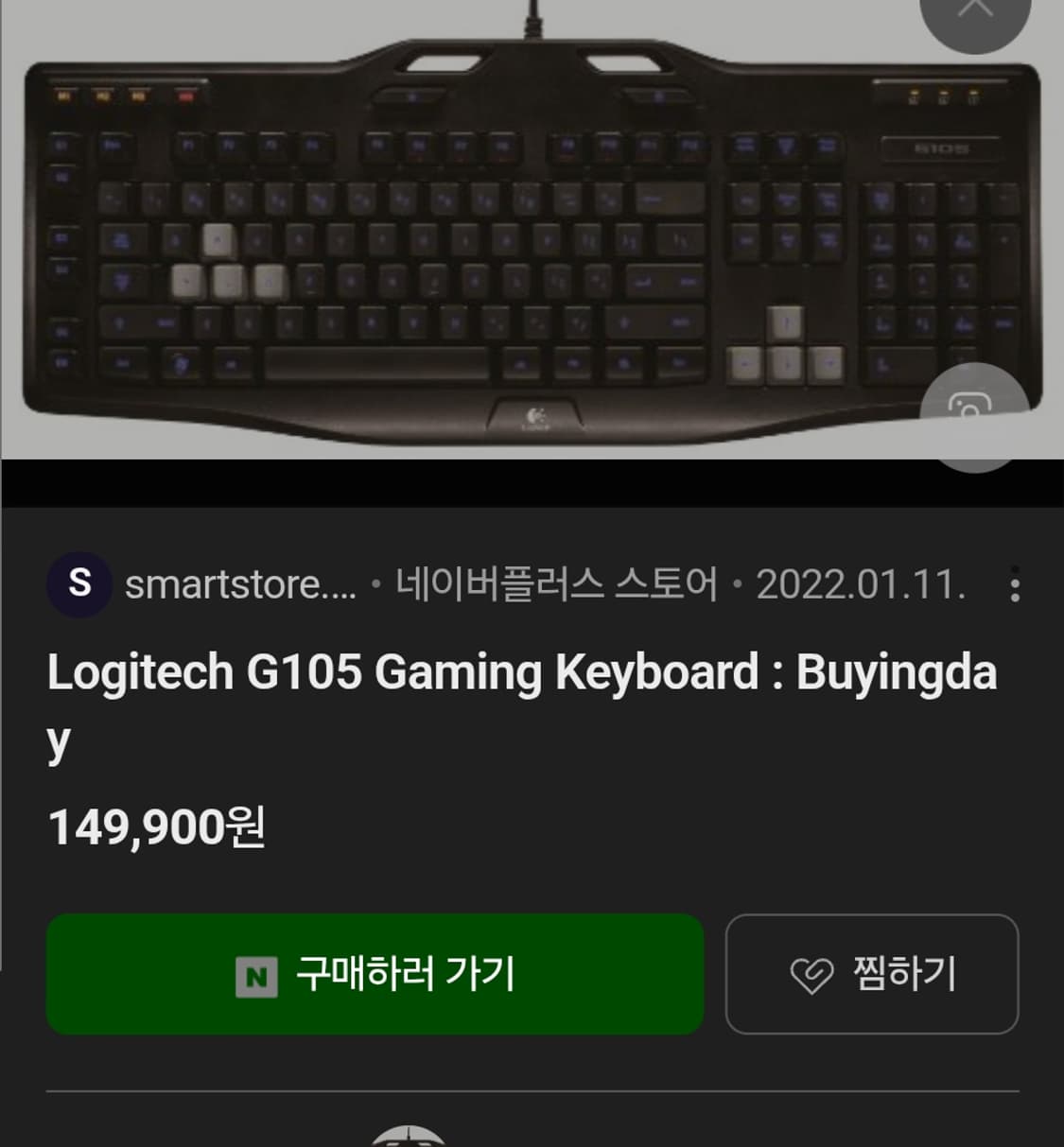Open the smartstore seller avatar with S initial
The image size is (1064, 1147).
pos(79,583)
